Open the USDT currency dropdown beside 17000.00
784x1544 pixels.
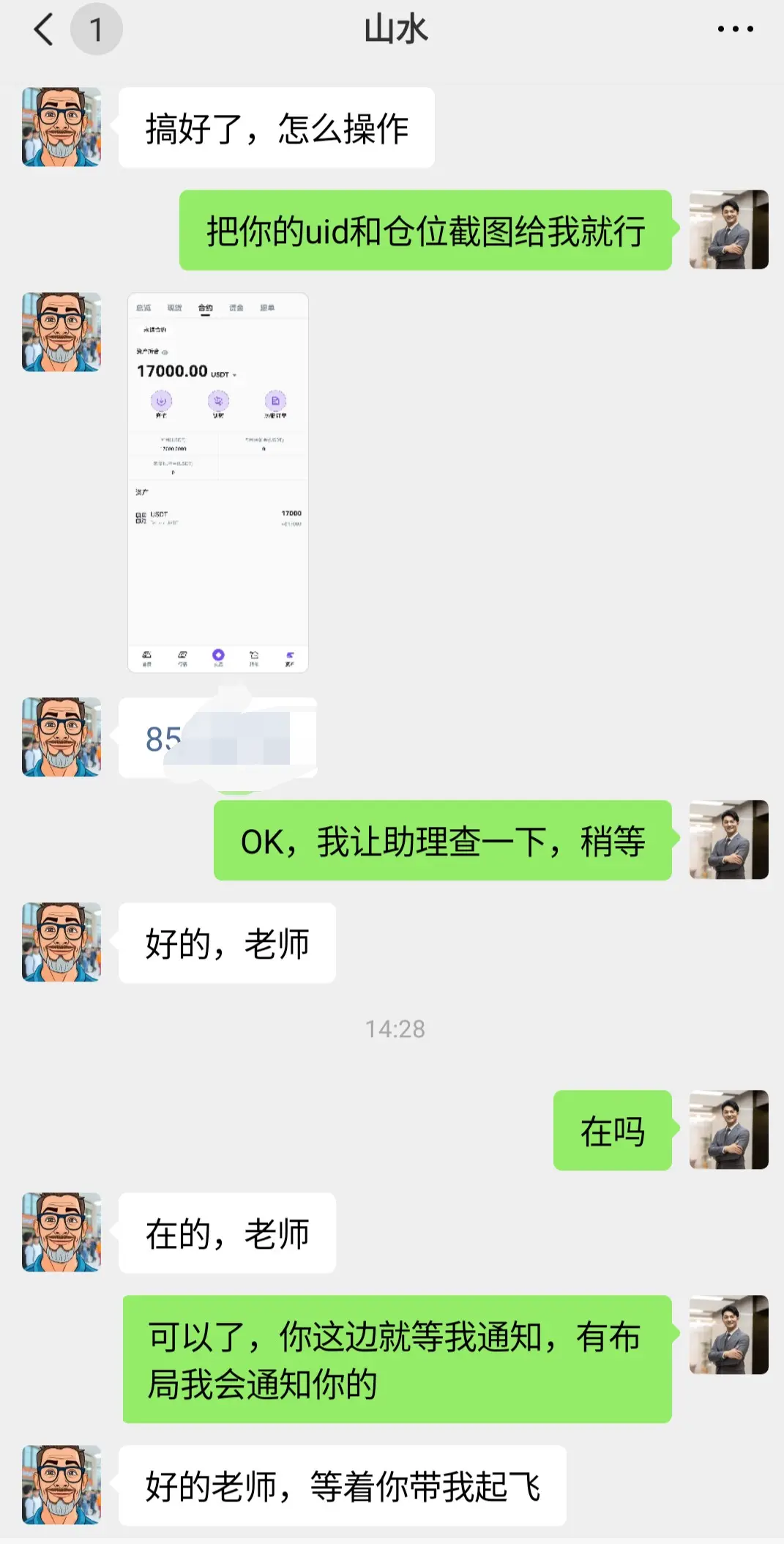[x=234, y=374]
